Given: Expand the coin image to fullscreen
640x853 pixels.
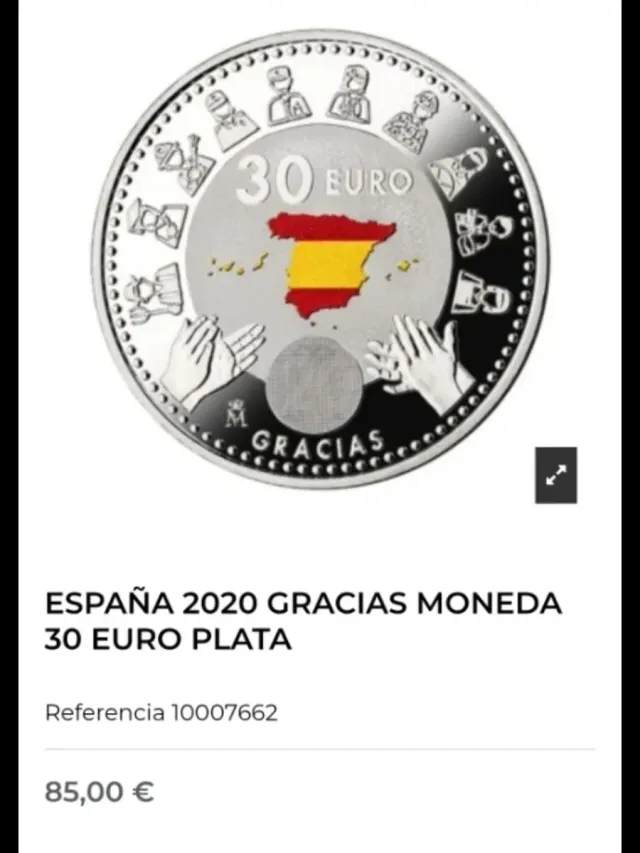Looking at the screenshot, I should (556, 475).
